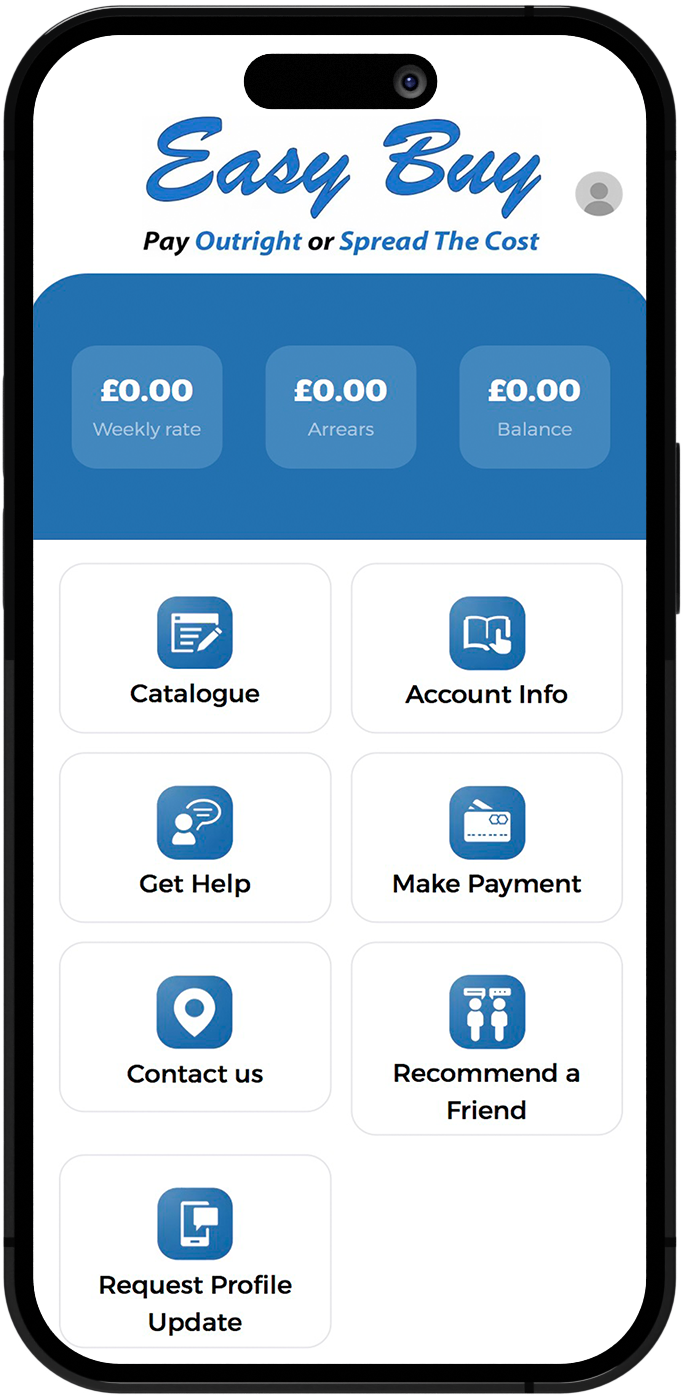Open Account Info

[x=487, y=648]
